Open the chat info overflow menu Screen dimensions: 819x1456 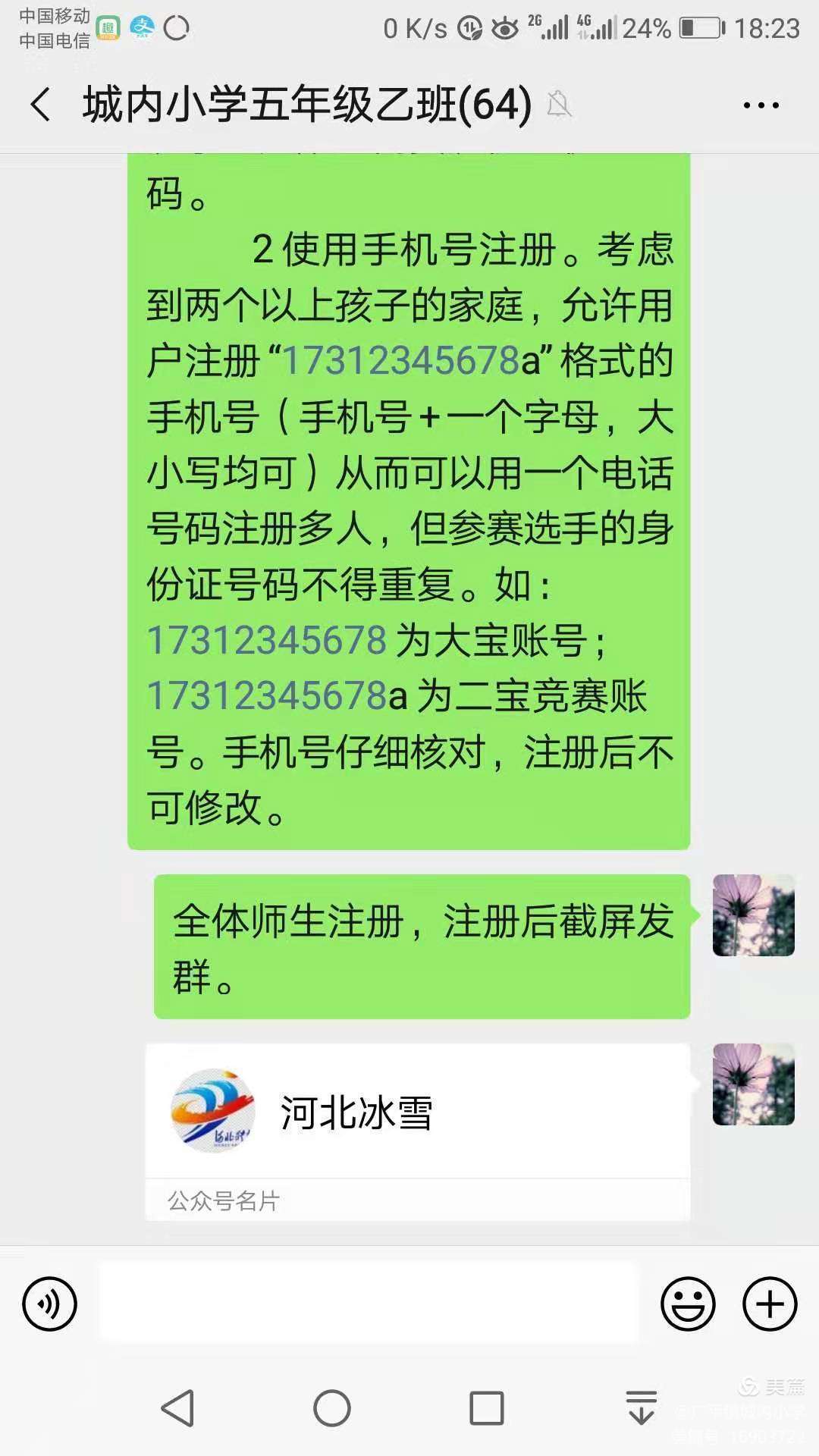click(x=761, y=105)
